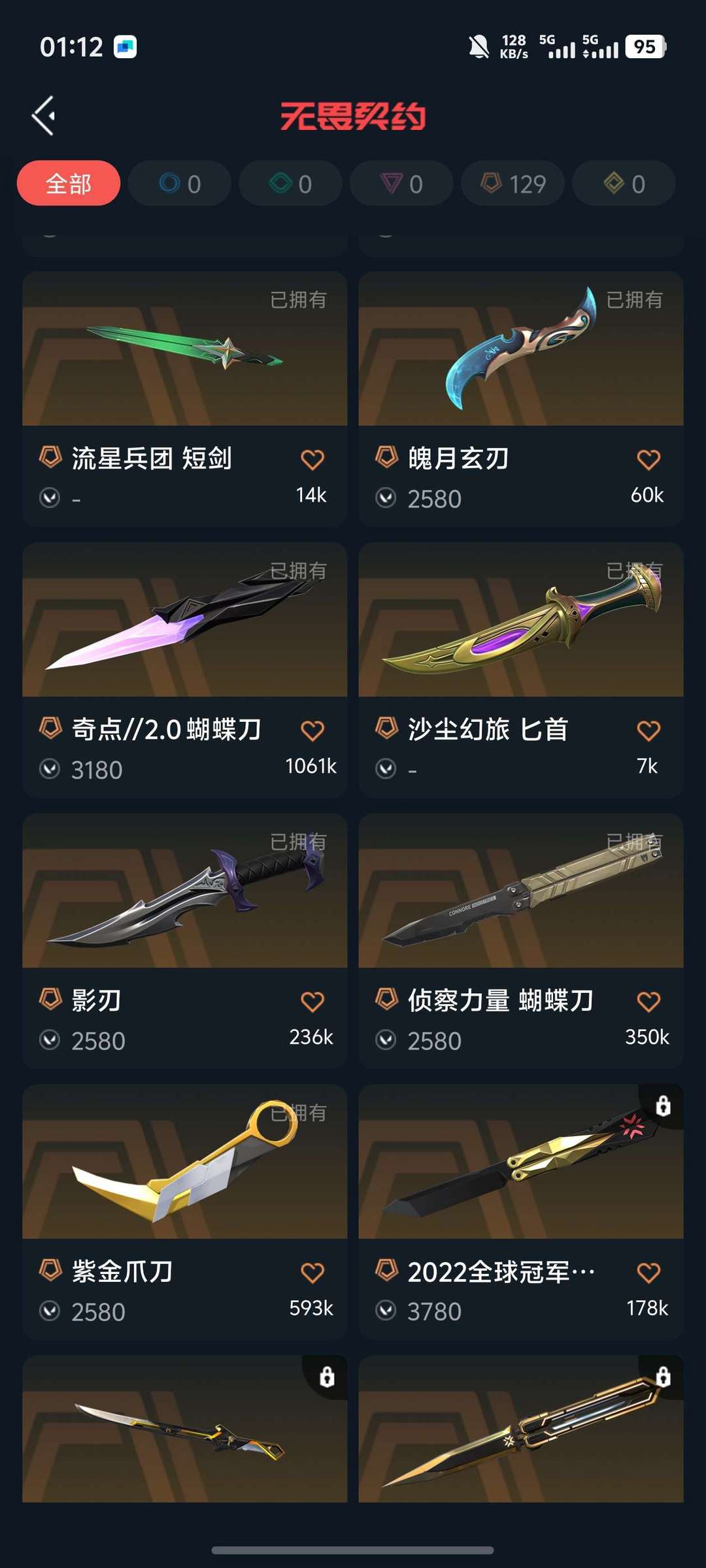Viewport: 706px width, 1568px height.
Task: Tap the heart on 紫金爪刀
Action: (312, 1273)
